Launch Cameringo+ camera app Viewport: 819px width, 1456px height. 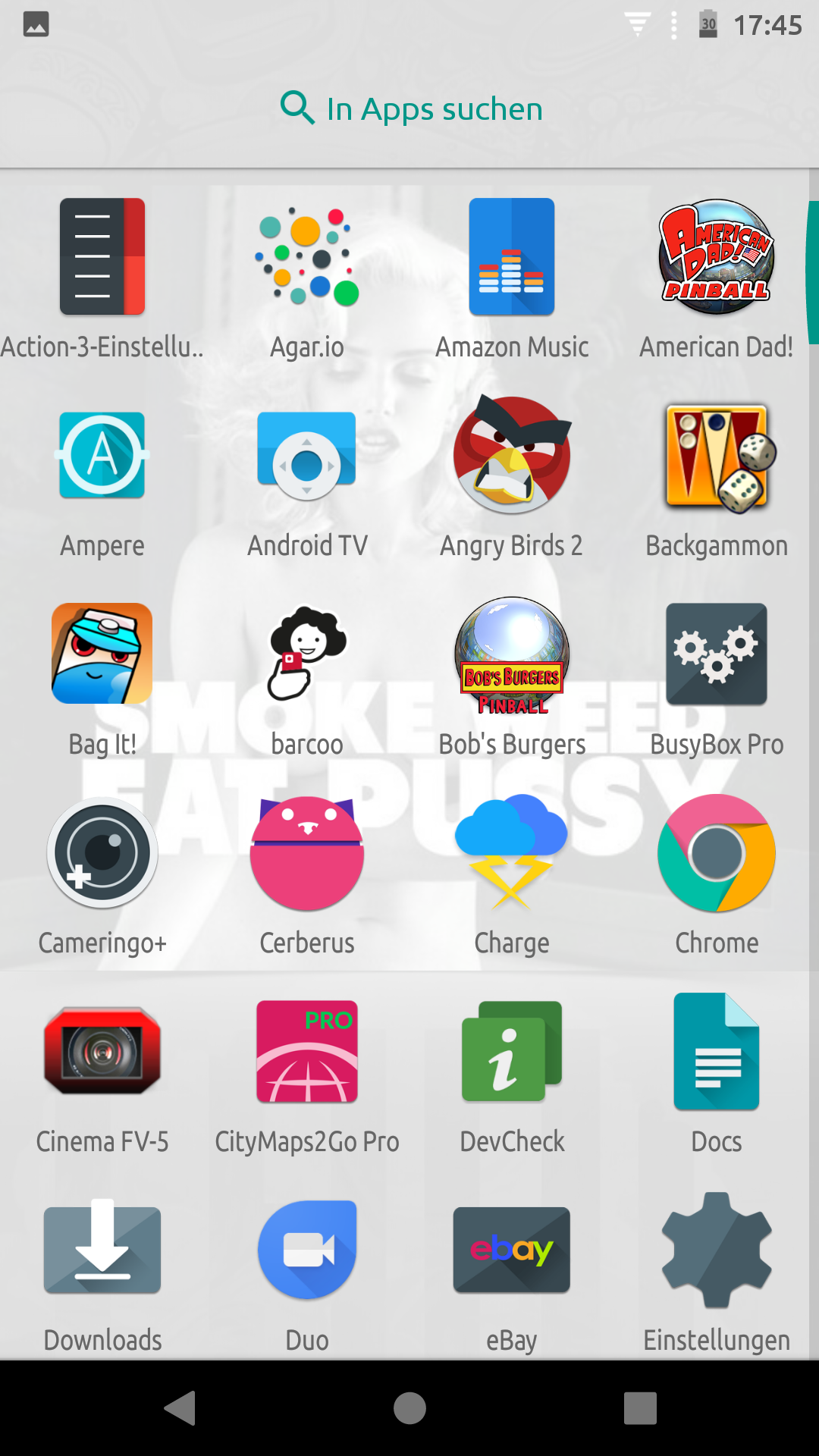click(x=102, y=852)
